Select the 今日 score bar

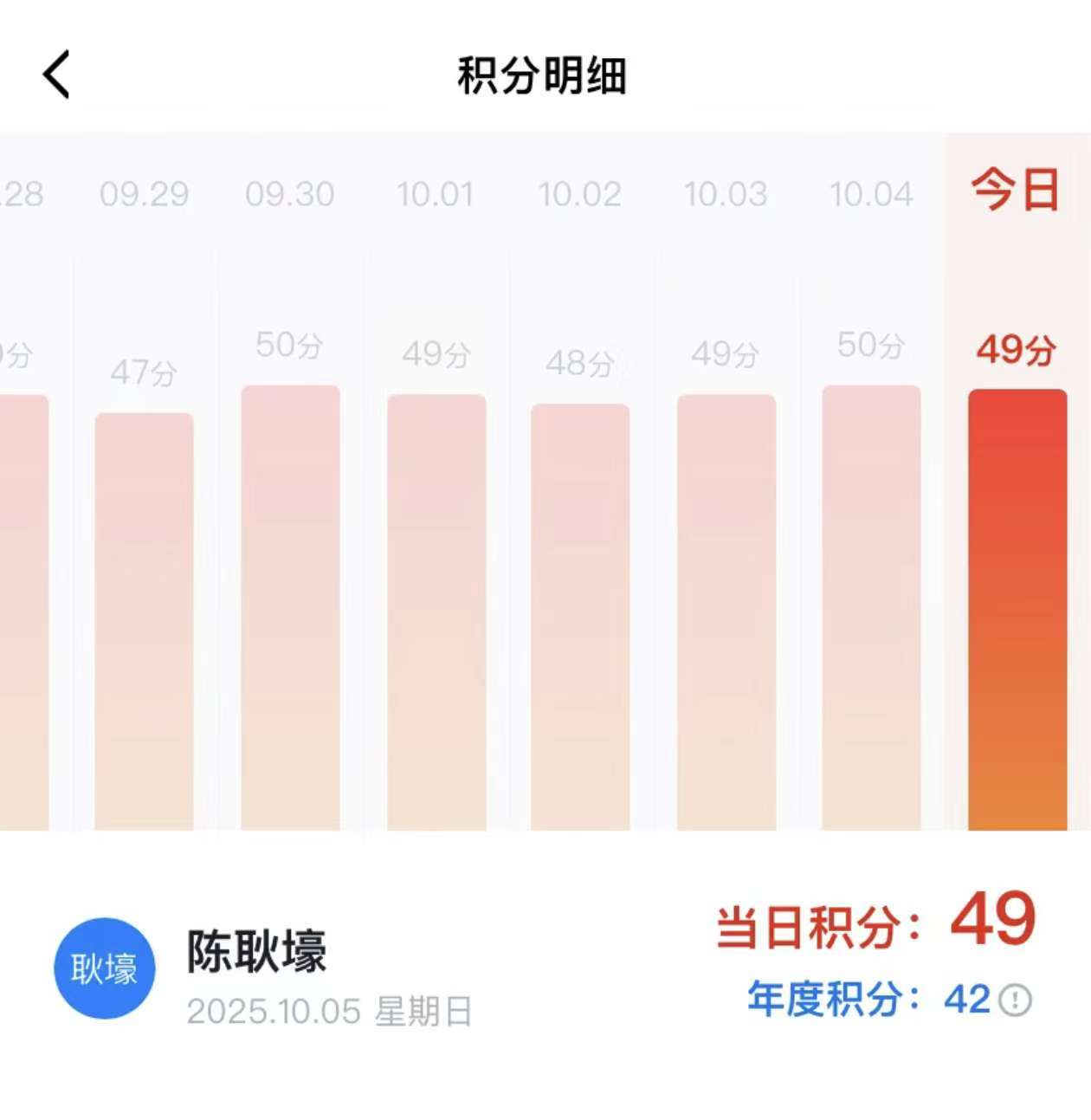click(1017, 609)
